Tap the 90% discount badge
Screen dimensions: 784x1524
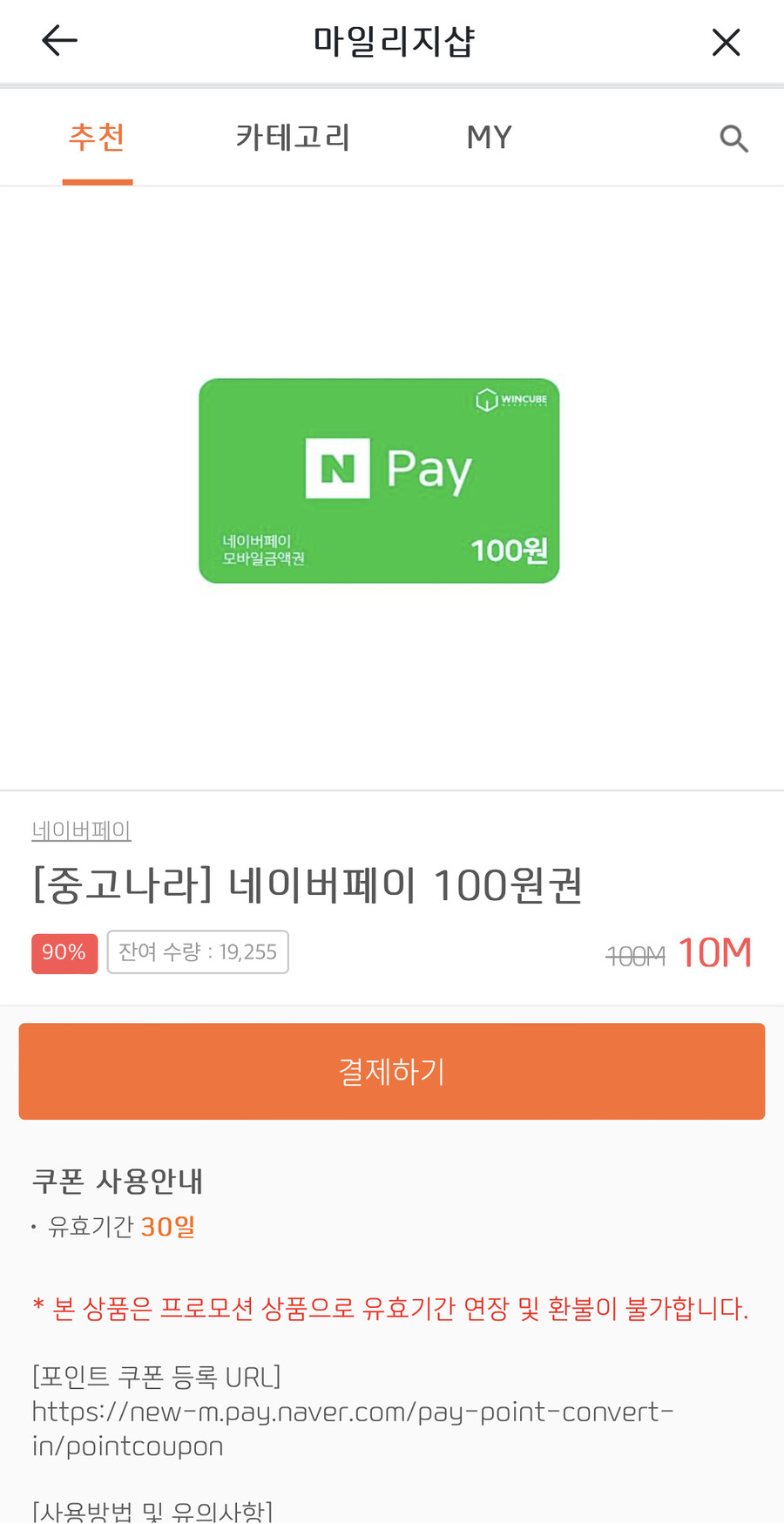click(x=64, y=952)
